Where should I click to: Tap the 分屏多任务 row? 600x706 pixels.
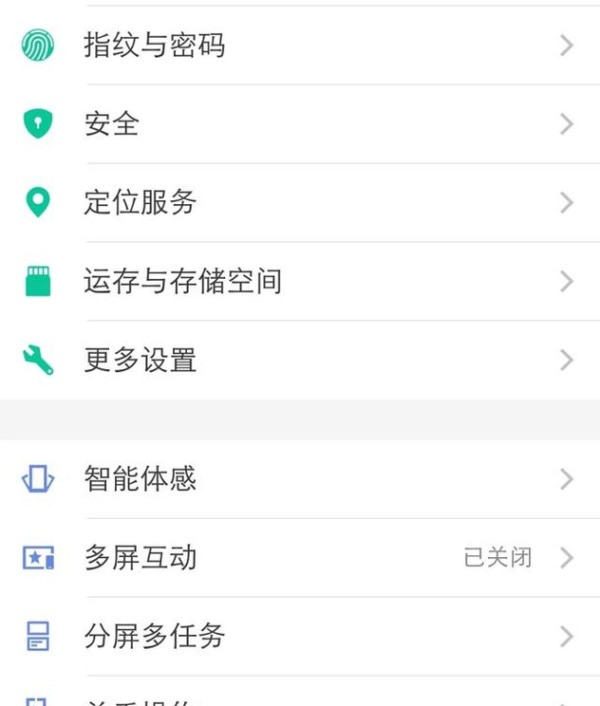pyautogui.click(x=155, y=636)
